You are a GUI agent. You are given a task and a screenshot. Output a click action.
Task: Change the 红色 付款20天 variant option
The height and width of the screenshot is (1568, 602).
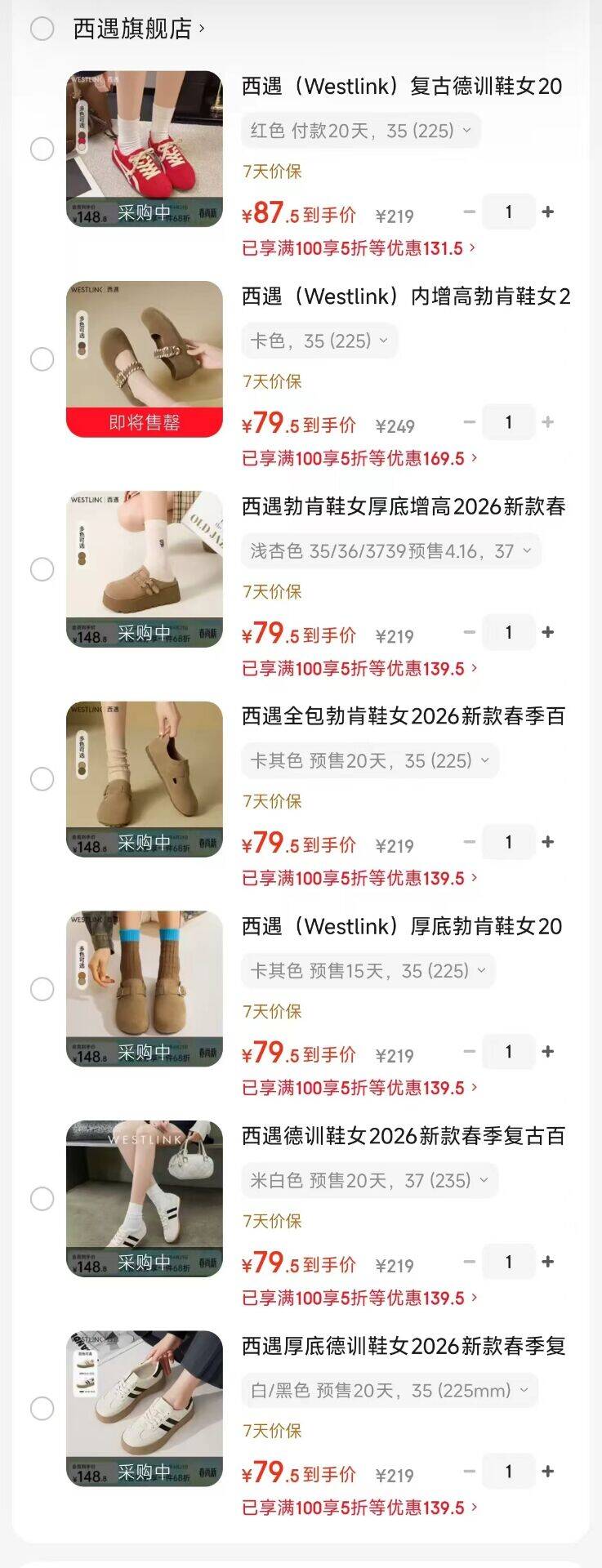tap(360, 131)
